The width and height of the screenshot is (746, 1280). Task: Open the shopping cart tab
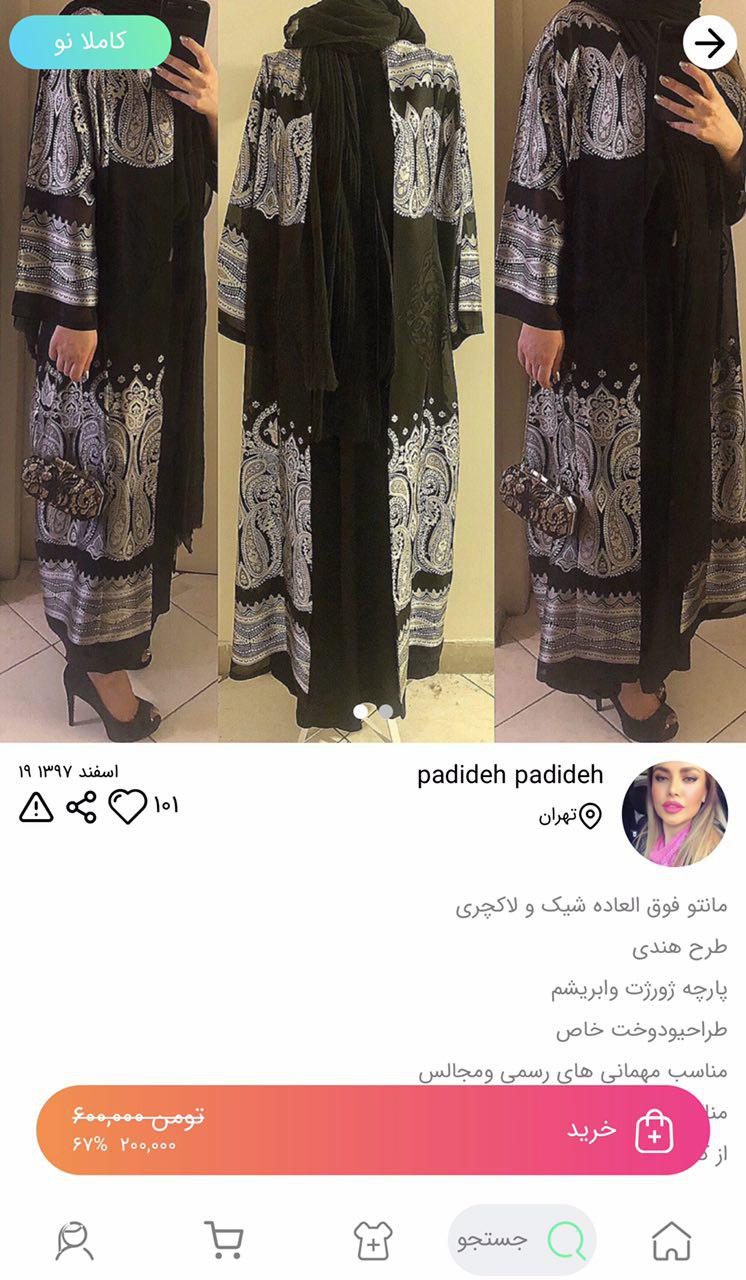224,1241
